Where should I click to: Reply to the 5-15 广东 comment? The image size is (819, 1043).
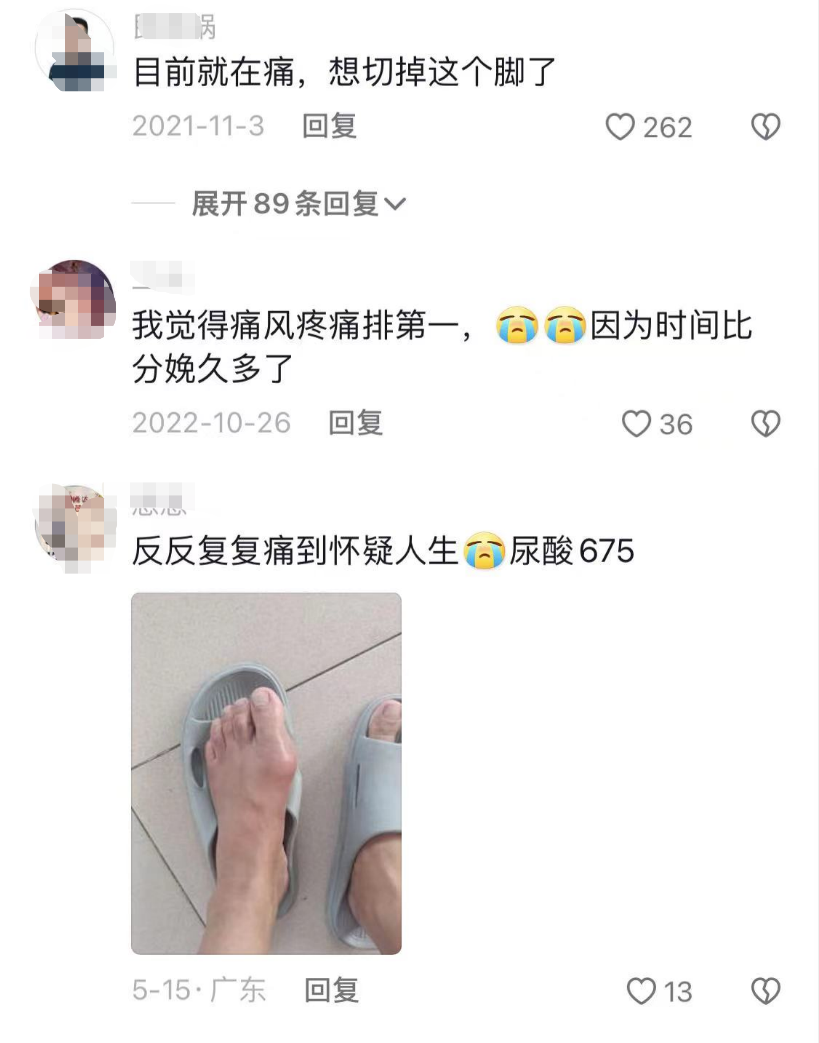coord(331,991)
